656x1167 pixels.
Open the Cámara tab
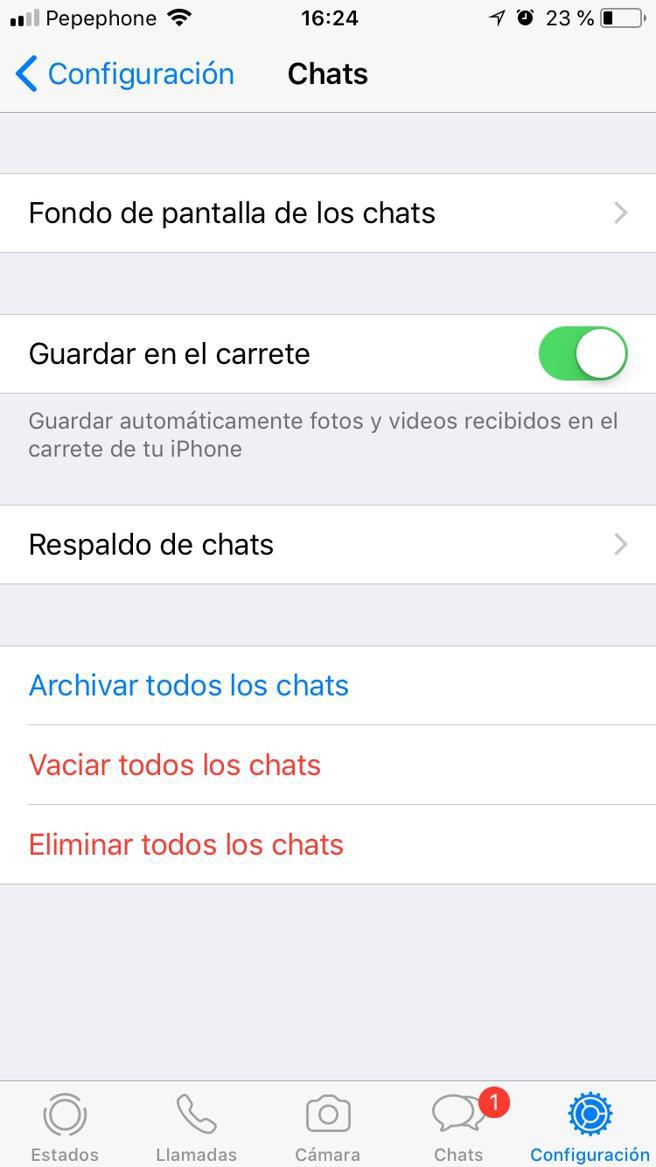pos(328,1125)
